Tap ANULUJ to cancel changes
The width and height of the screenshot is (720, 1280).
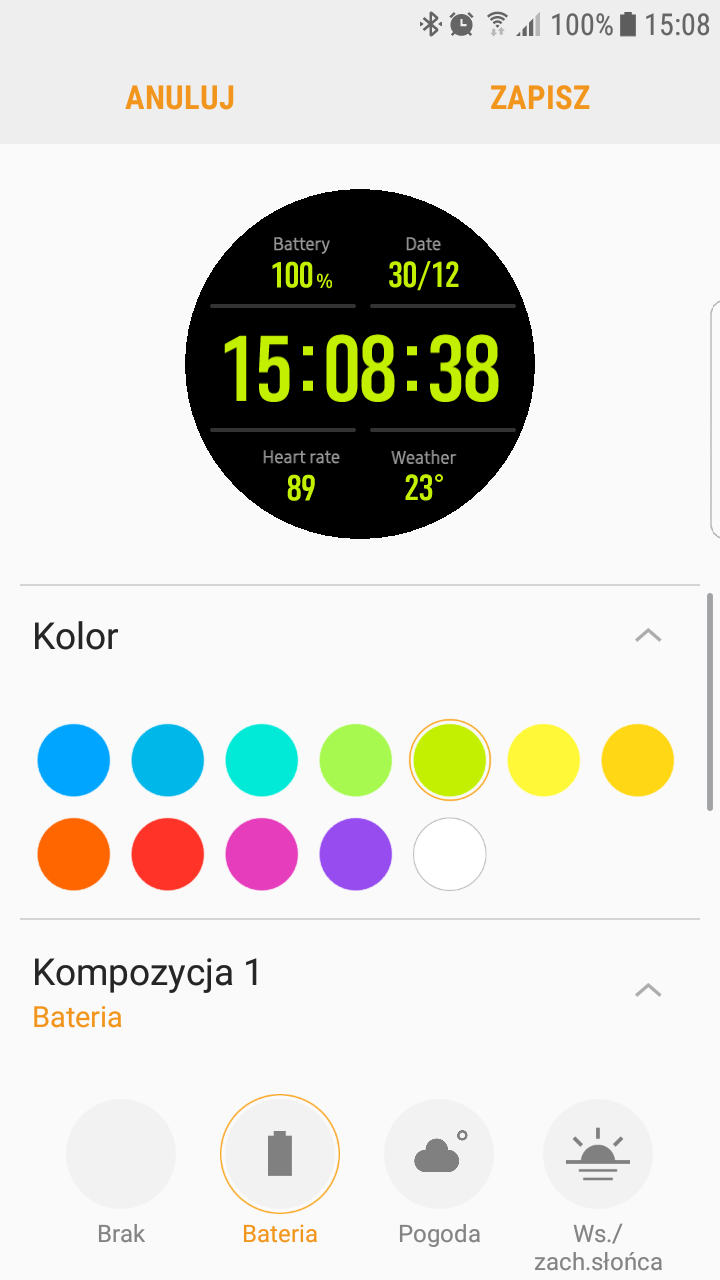(180, 97)
